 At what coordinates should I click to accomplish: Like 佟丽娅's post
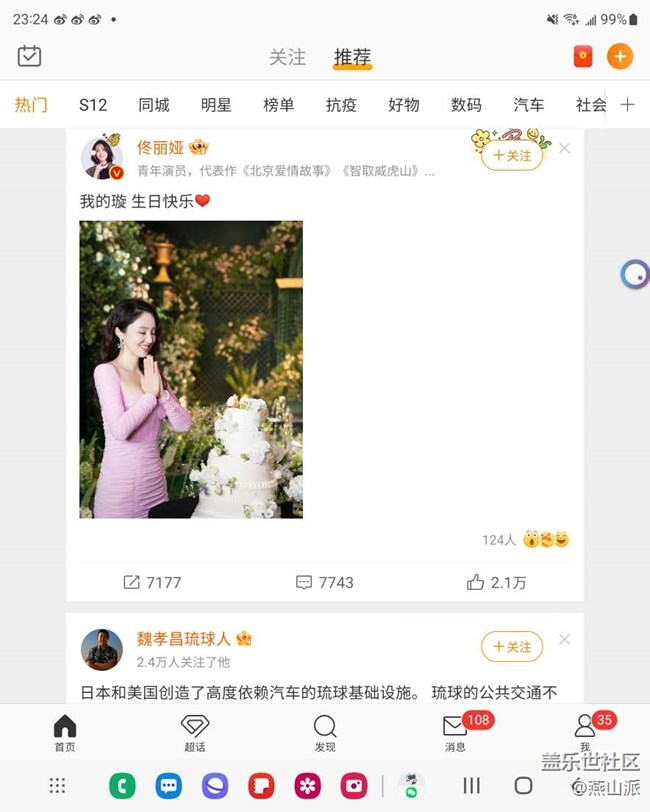coord(497,582)
